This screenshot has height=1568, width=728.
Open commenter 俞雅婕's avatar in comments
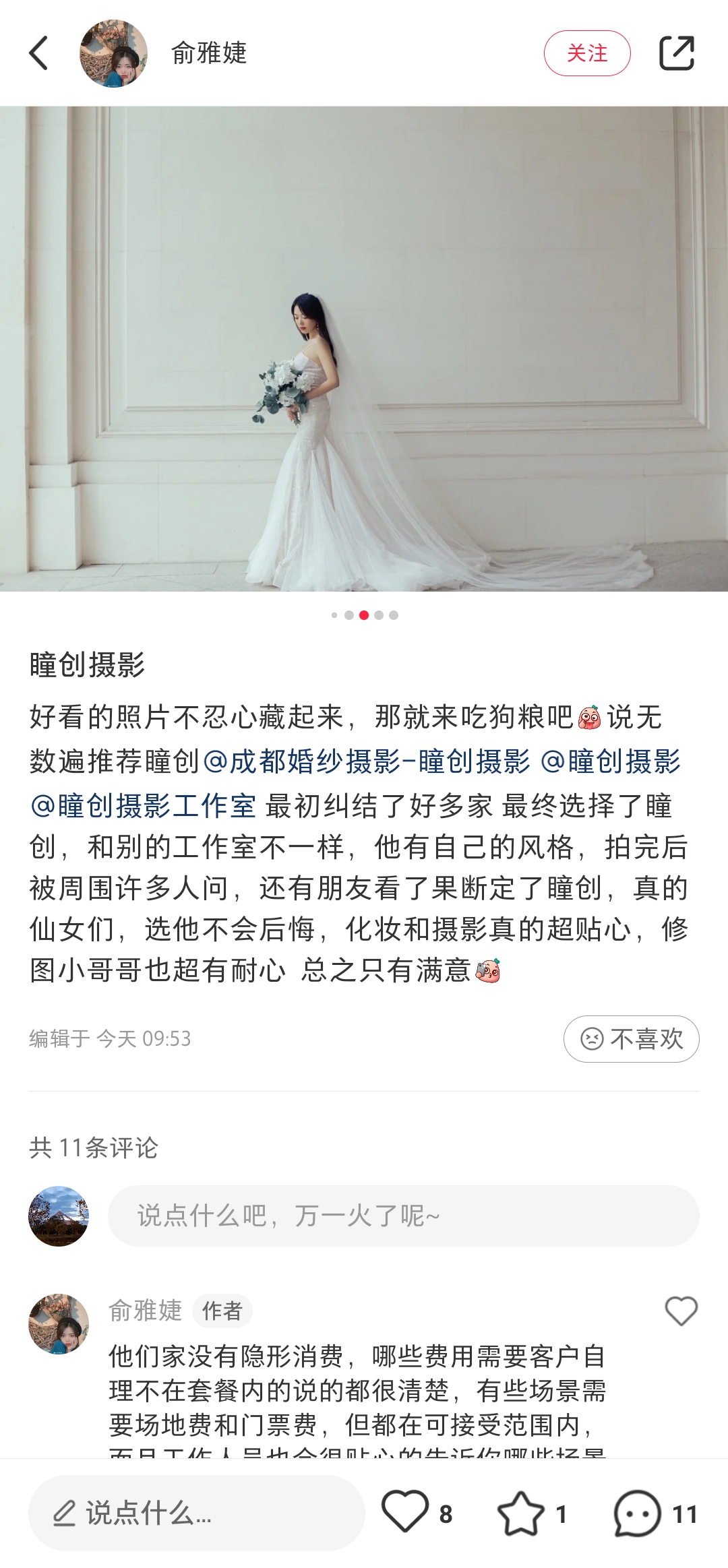pyautogui.click(x=59, y=1323)
